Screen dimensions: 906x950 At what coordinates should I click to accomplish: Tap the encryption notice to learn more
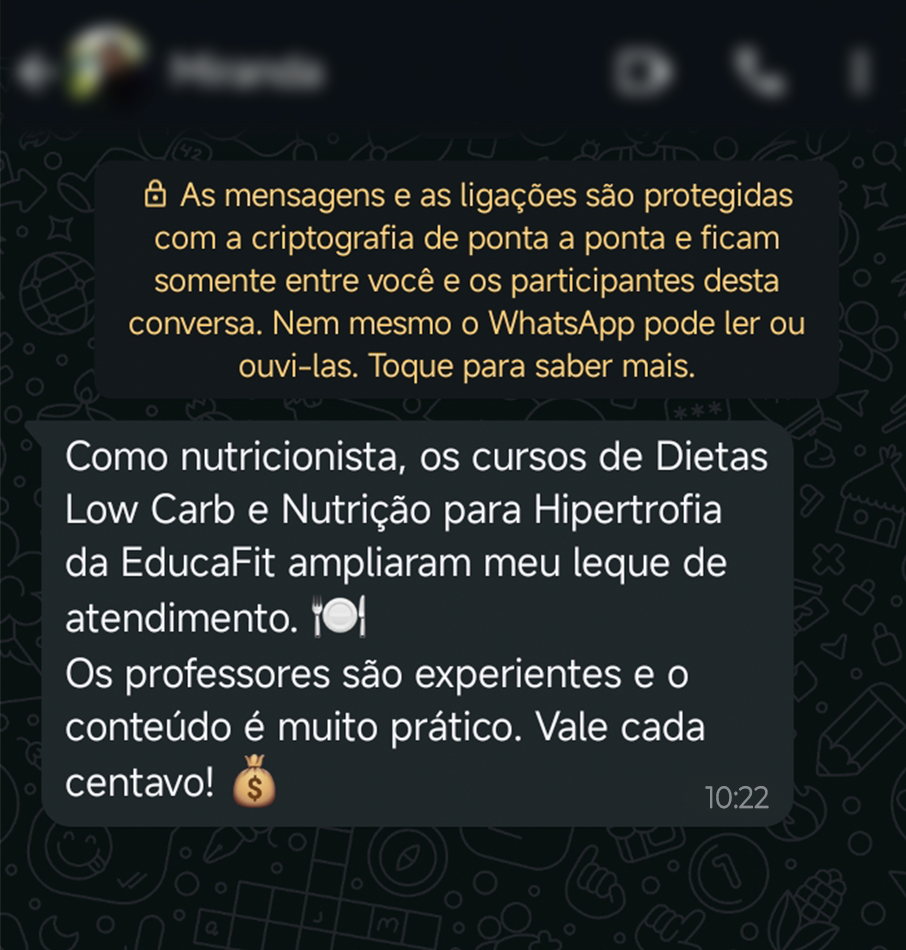point(466,280)
